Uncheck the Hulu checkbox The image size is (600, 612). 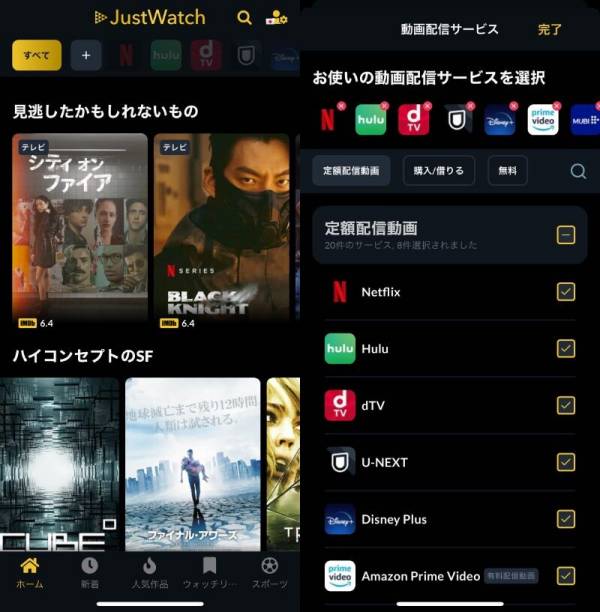(x=566, y=349)
